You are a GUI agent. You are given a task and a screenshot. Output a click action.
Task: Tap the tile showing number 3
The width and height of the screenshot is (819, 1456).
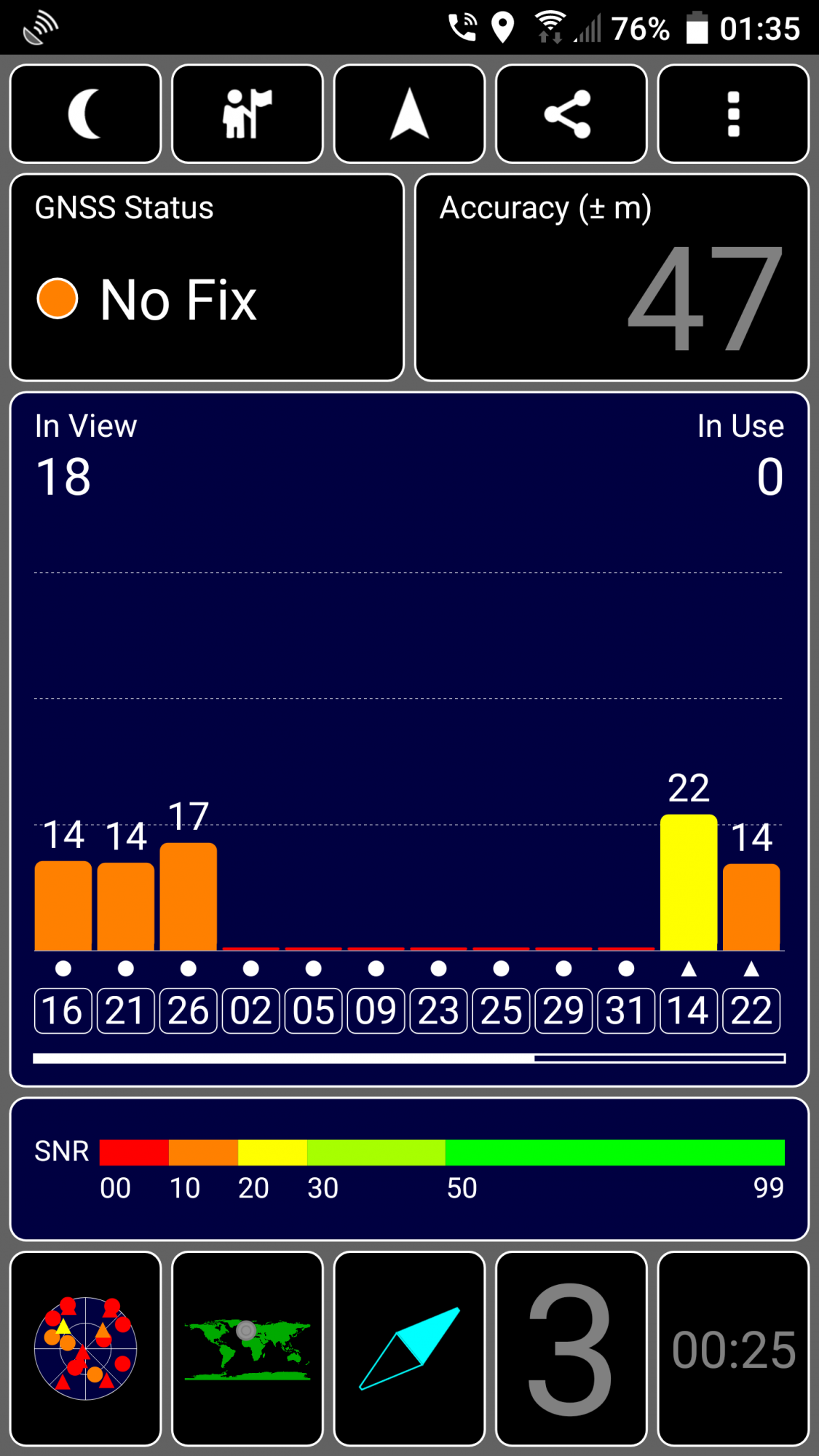571,1348
